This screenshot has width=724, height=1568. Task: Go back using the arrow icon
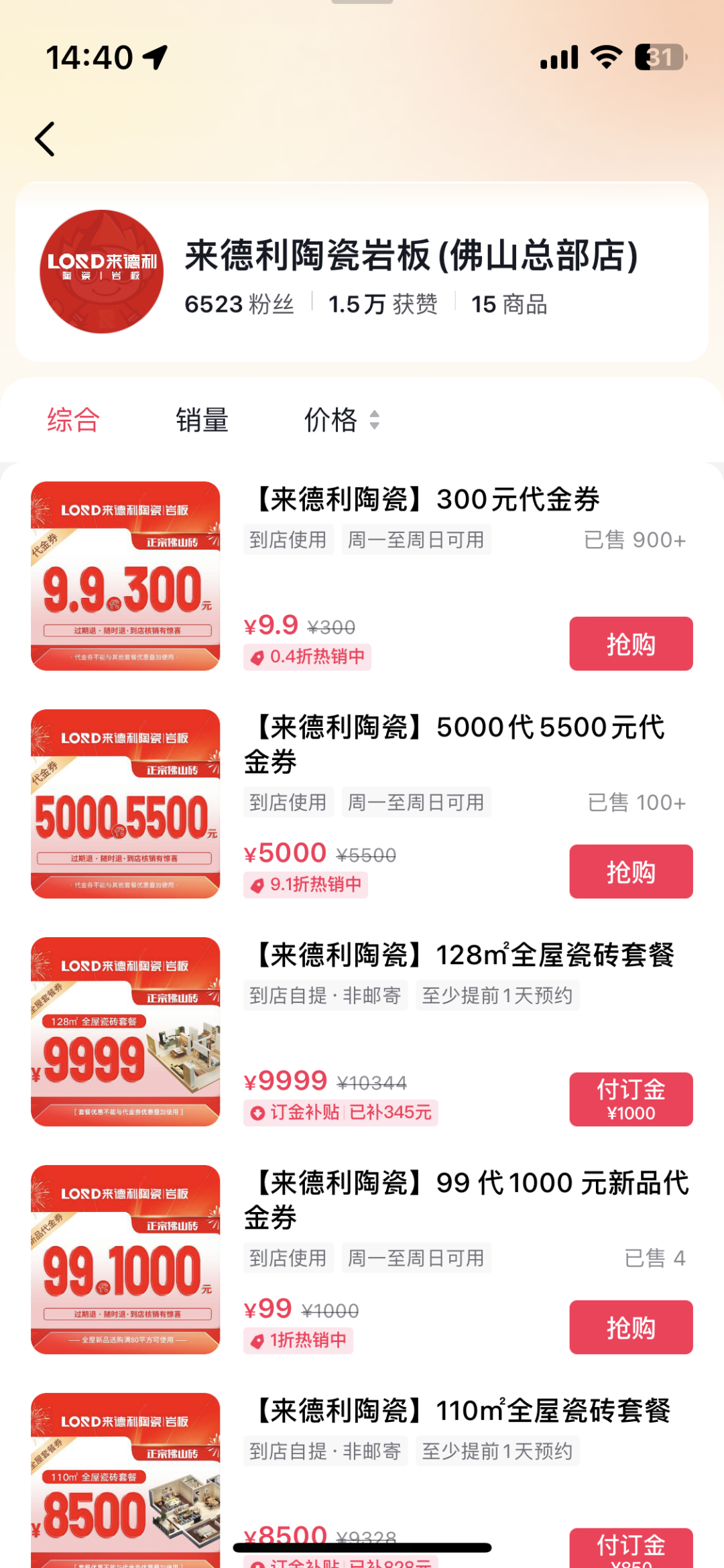pyautogui.click(x=45, y=139)
